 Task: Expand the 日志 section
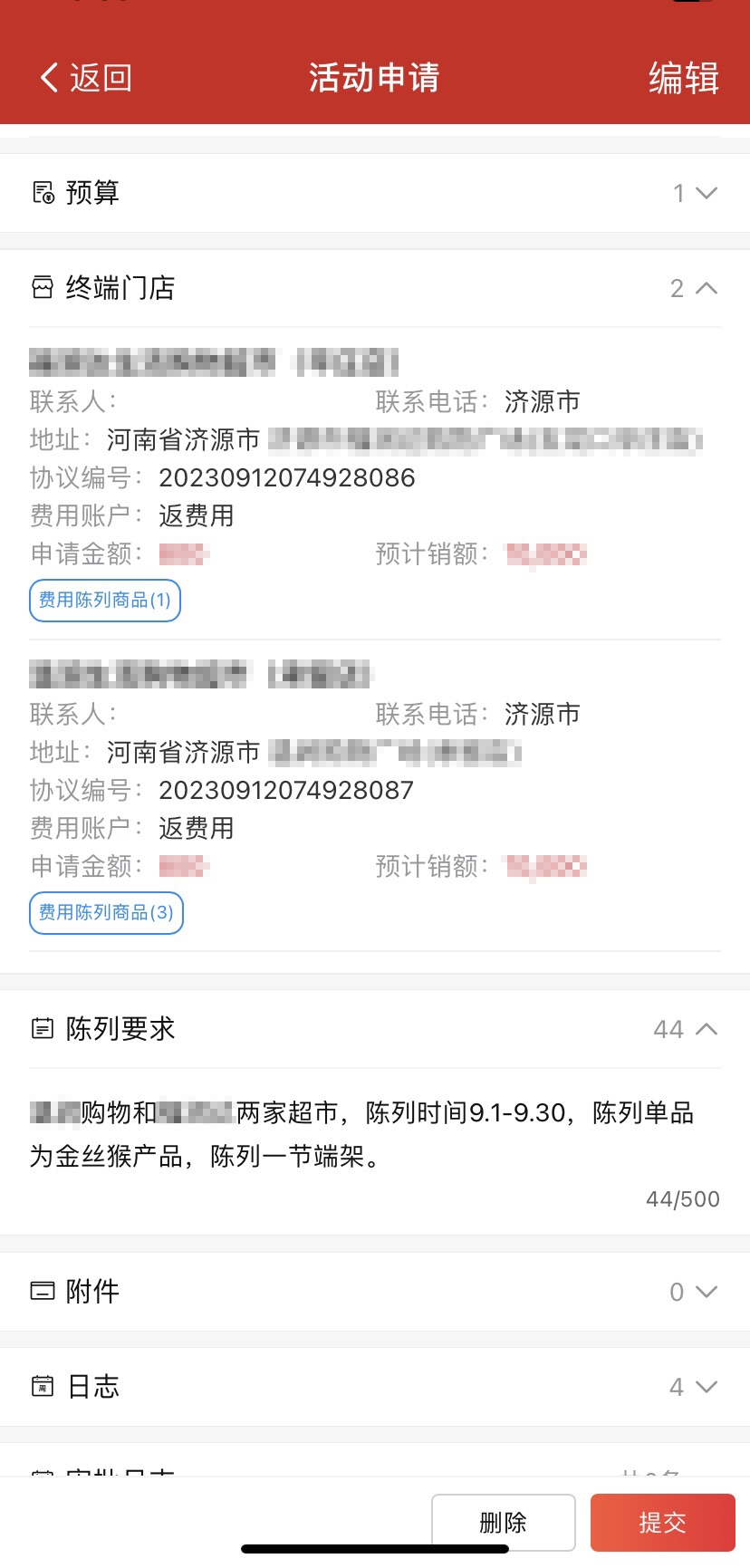tap(705, 1387)
